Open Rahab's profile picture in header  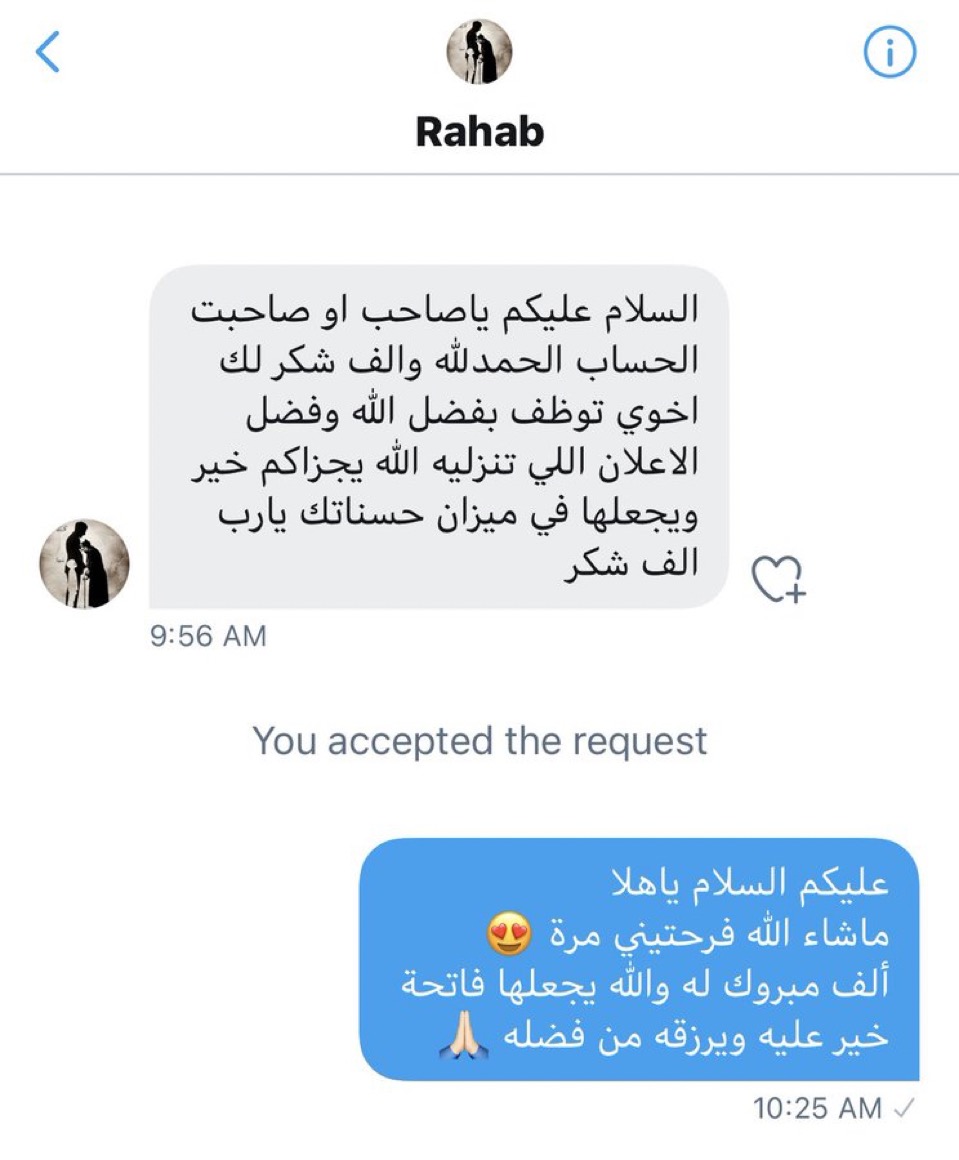(479, 52)
